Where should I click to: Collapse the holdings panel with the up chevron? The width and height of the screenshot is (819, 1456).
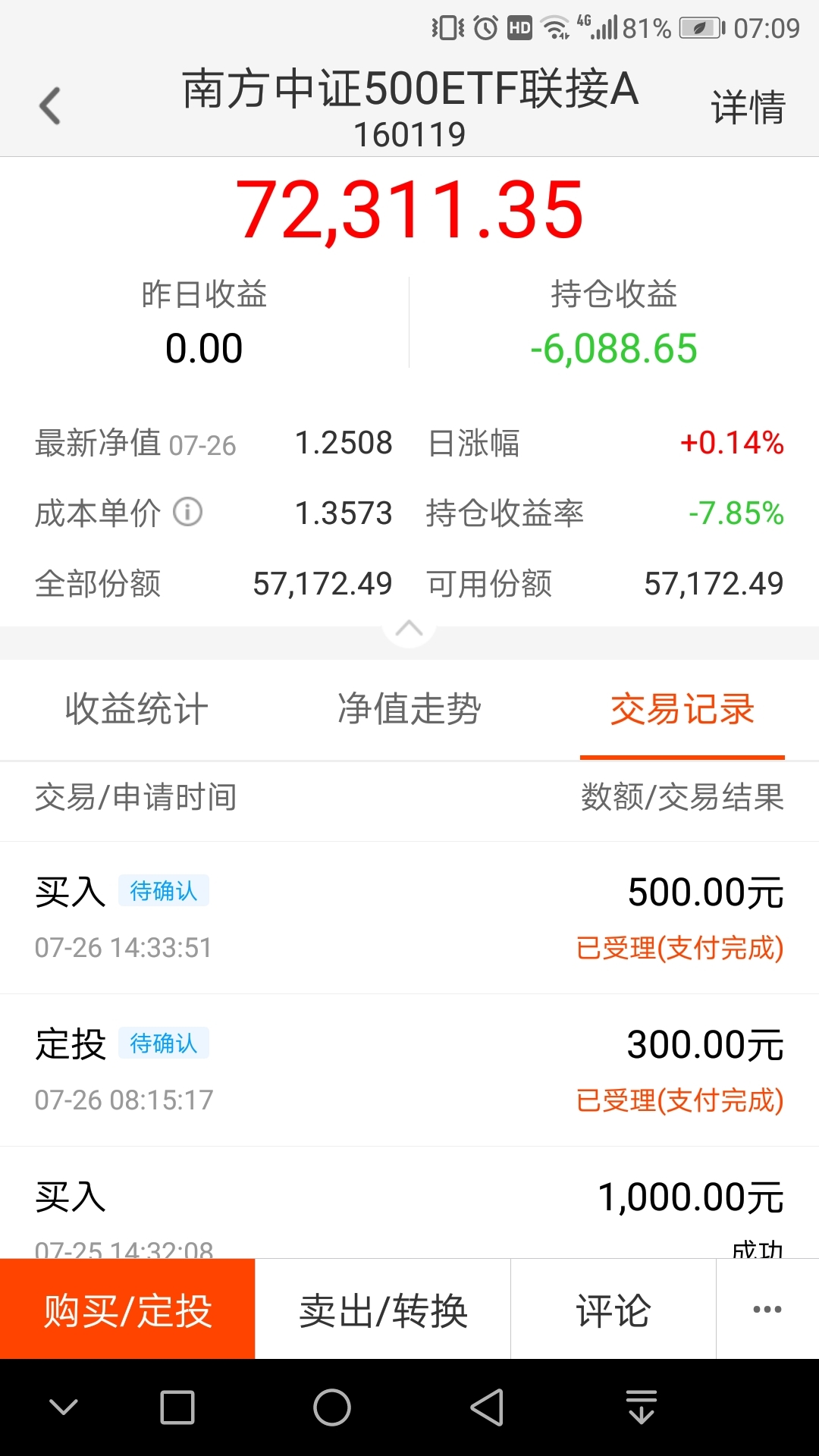(x=409, y=629)
